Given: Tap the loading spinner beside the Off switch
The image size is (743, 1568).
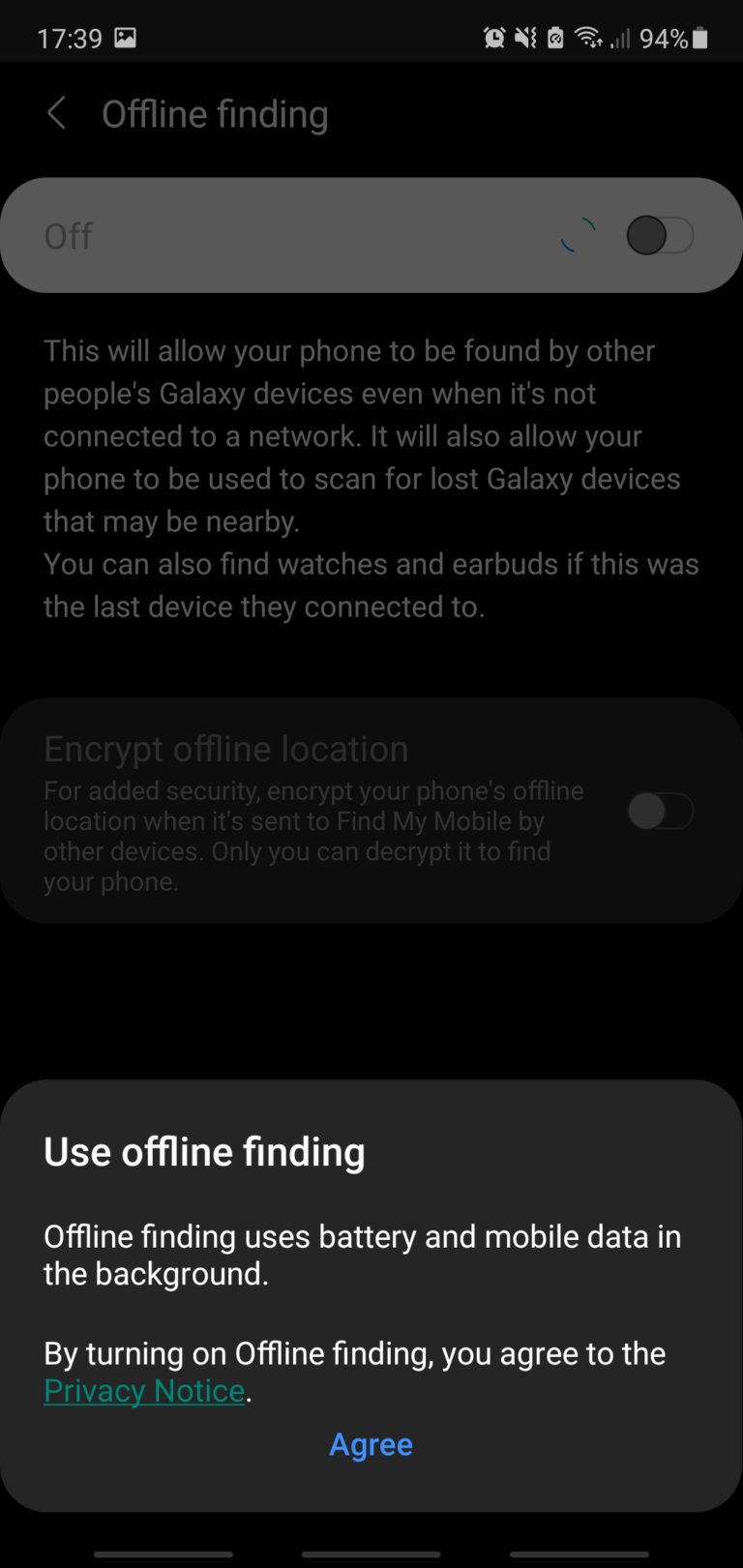Looking at the screenshot, I should coord(578,234).
